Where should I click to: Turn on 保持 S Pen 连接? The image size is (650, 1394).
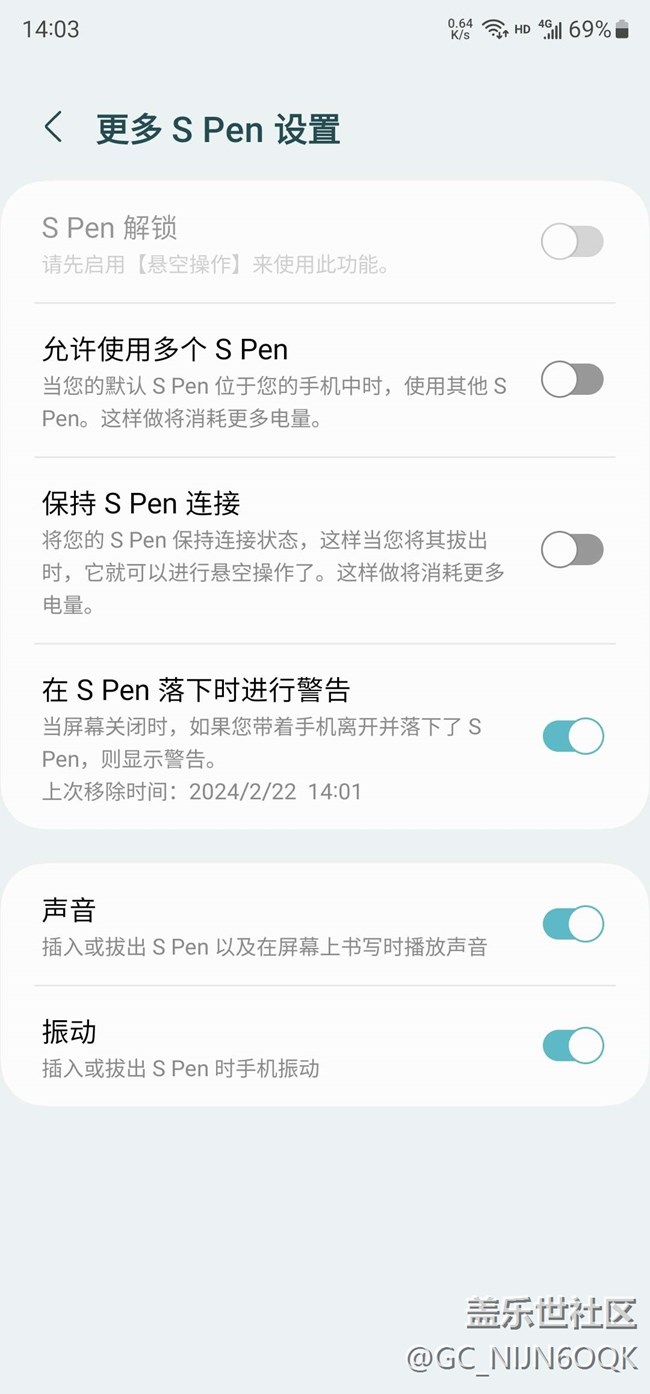click(x=572, y=549)
